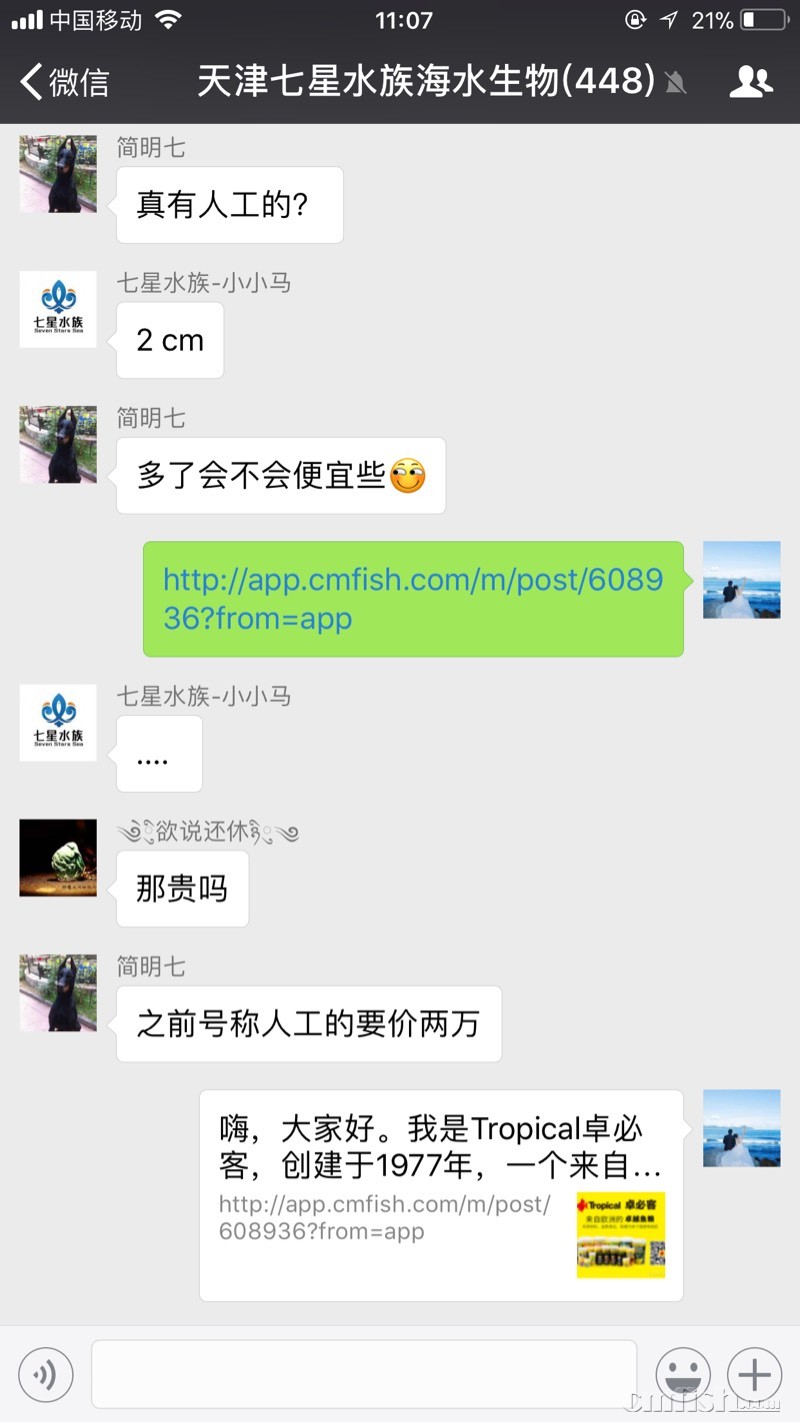800x1423 pixels.
Task: Open the green cmfish.com link message
Action: tap(412, 599)
